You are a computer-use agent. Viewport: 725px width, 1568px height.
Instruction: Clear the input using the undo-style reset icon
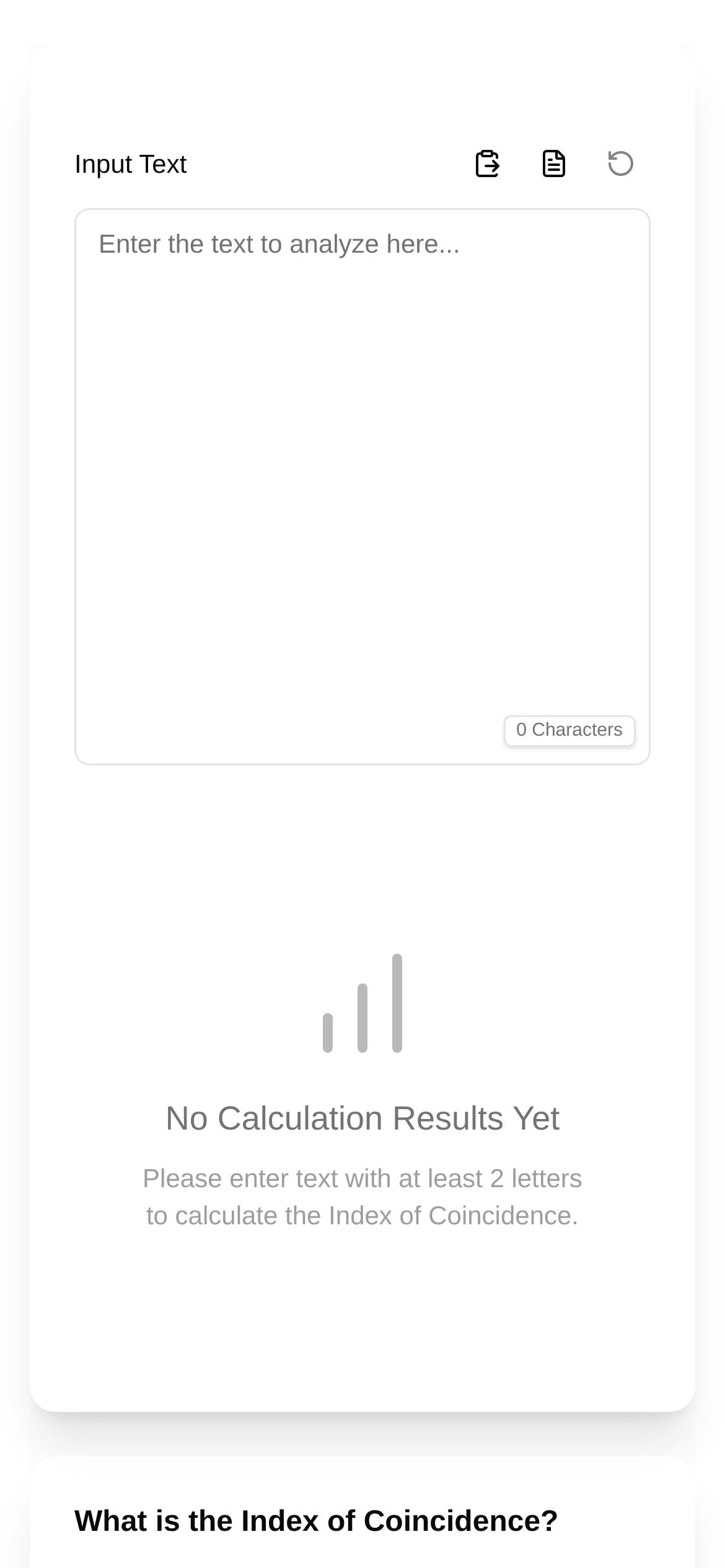point(620,163)
